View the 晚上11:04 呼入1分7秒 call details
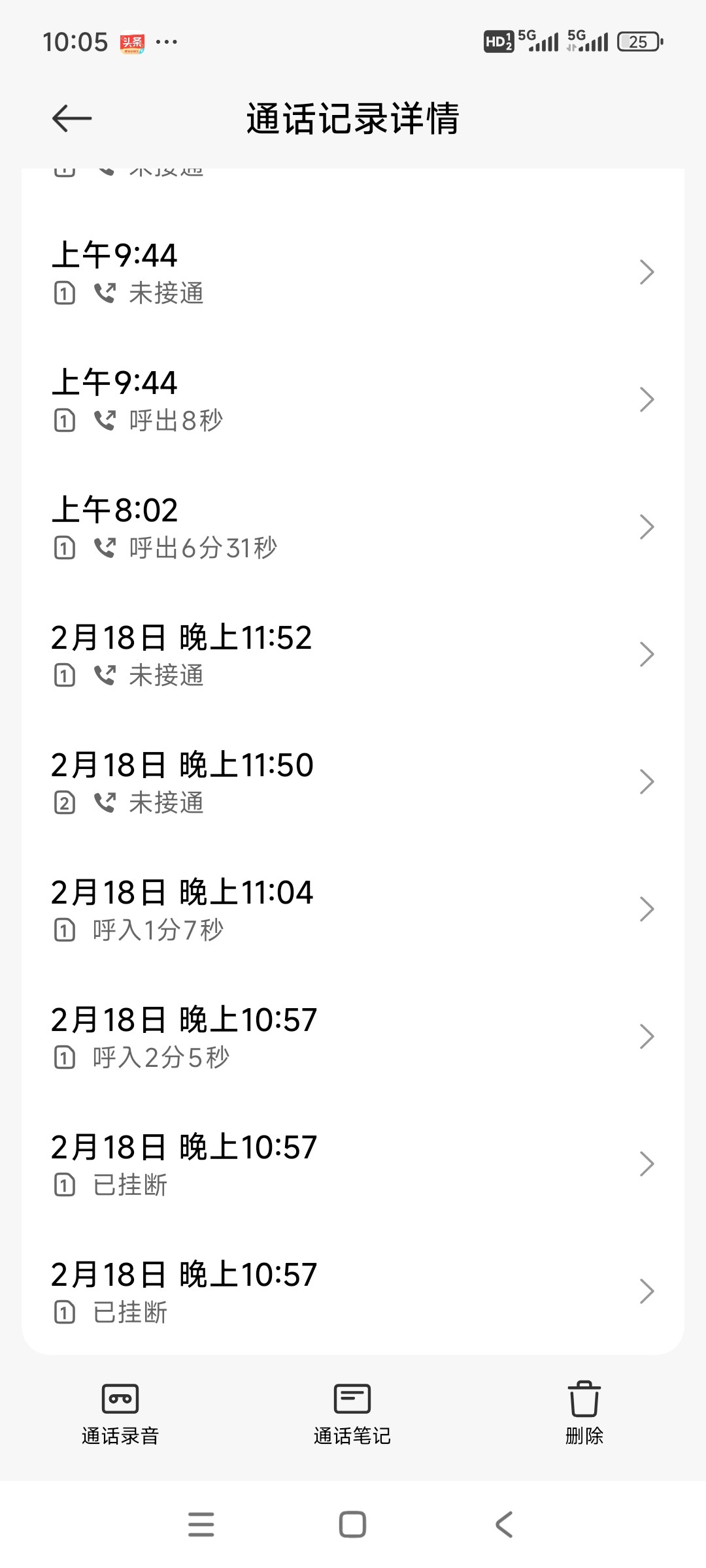The height and width of the screenshot is (1568, 706). coord(353,909)
